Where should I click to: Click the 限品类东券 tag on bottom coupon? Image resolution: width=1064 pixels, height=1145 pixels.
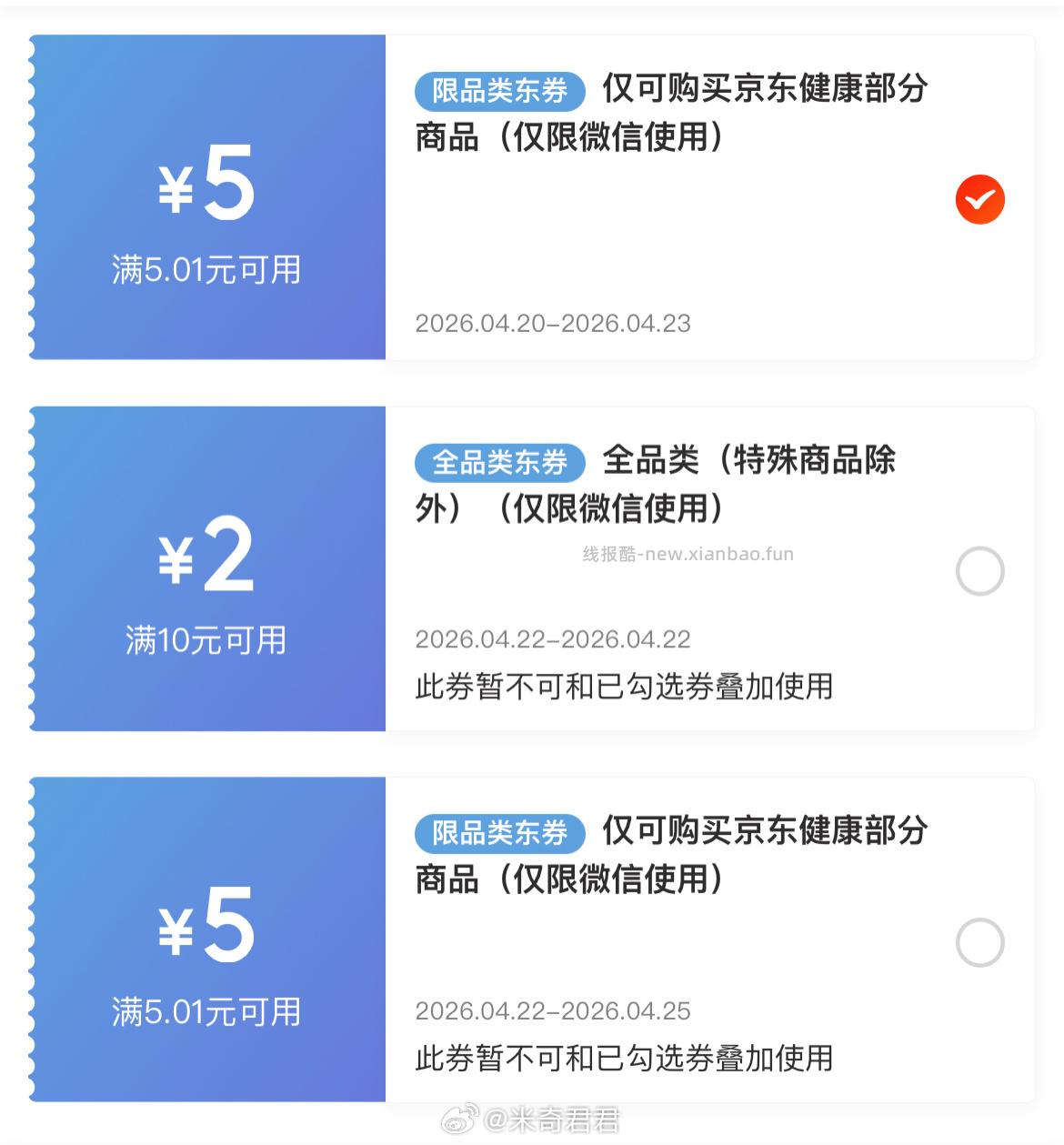(x=499, y=832)
